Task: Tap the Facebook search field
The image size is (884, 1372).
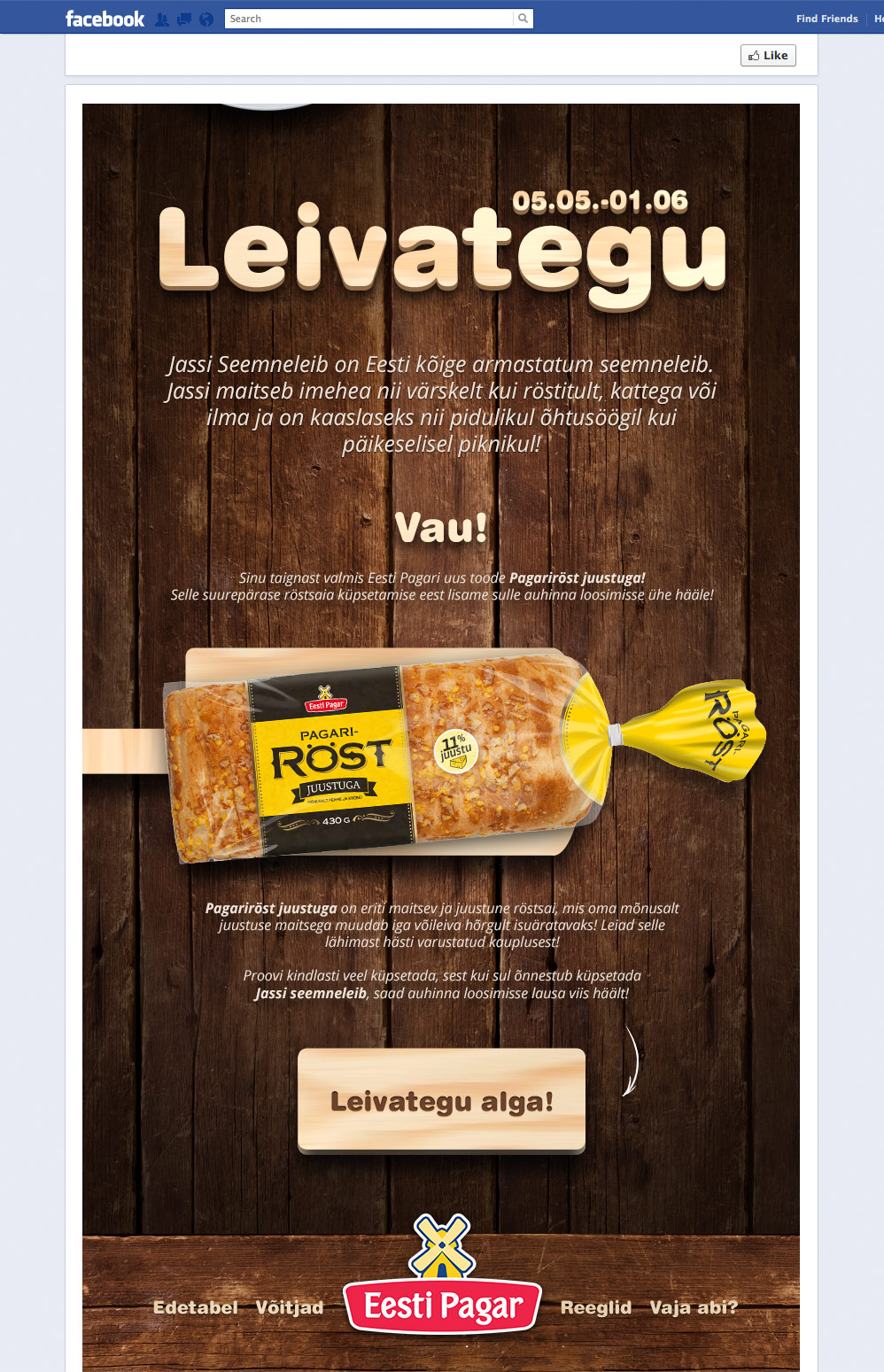Action: click(369, 19)
